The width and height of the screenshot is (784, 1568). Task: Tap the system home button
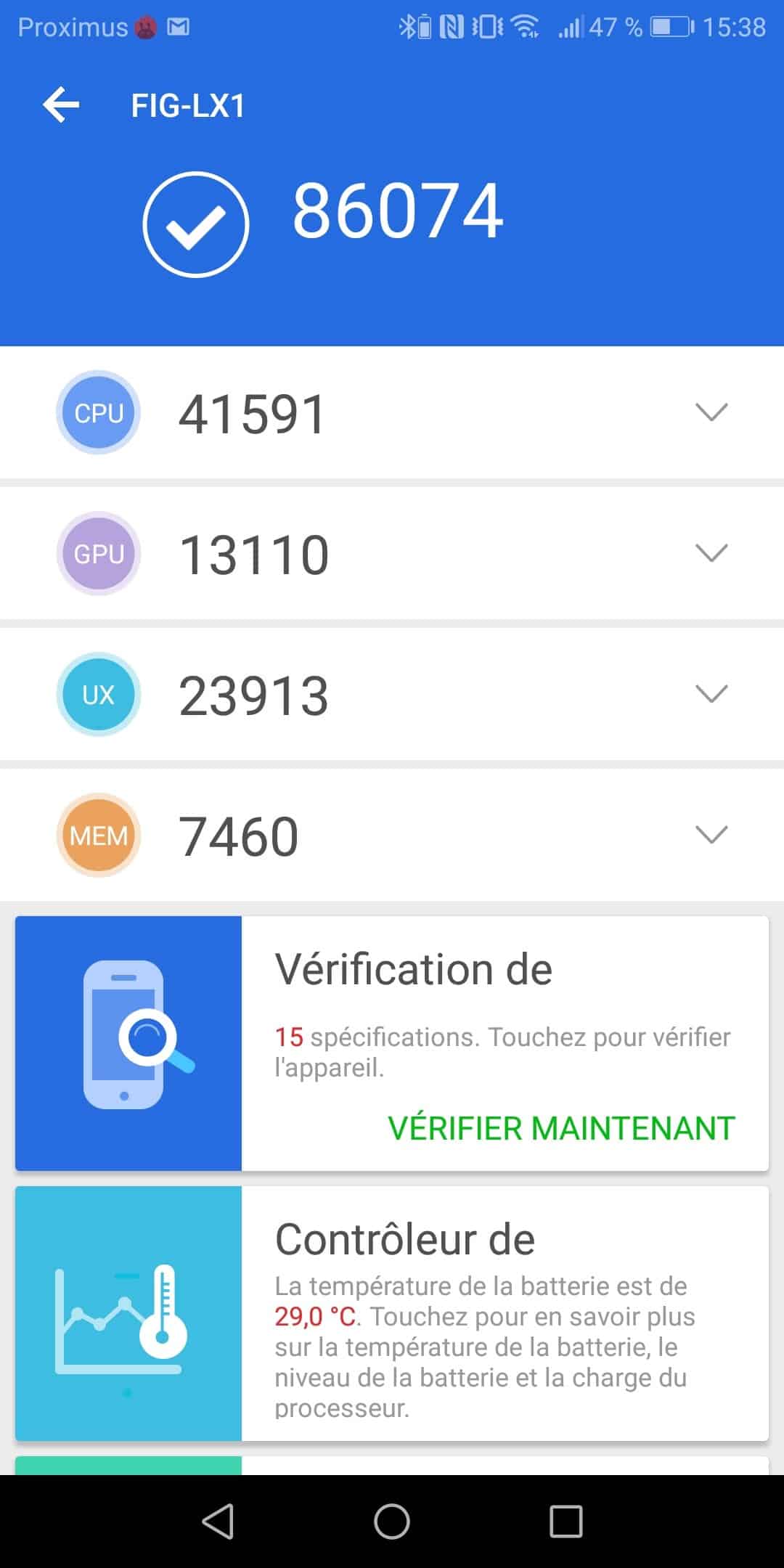click(x=392, y=1521)
